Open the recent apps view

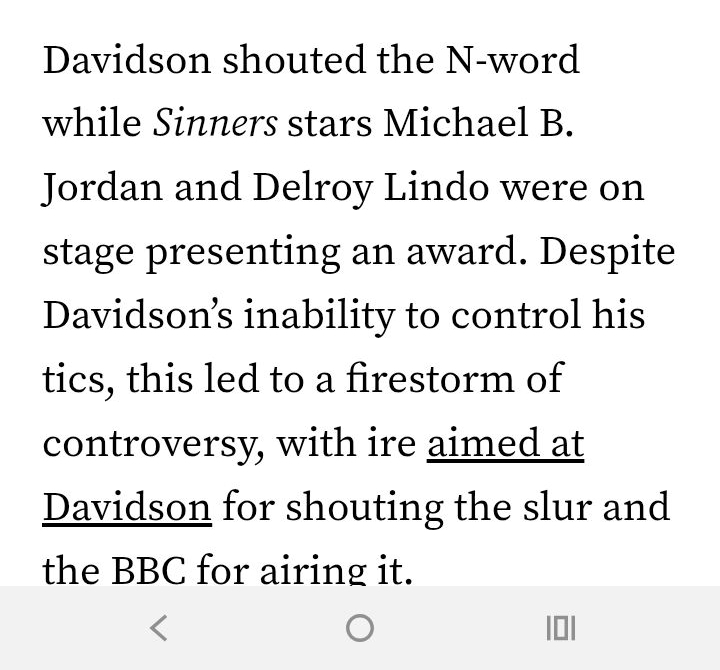point(561,628)
